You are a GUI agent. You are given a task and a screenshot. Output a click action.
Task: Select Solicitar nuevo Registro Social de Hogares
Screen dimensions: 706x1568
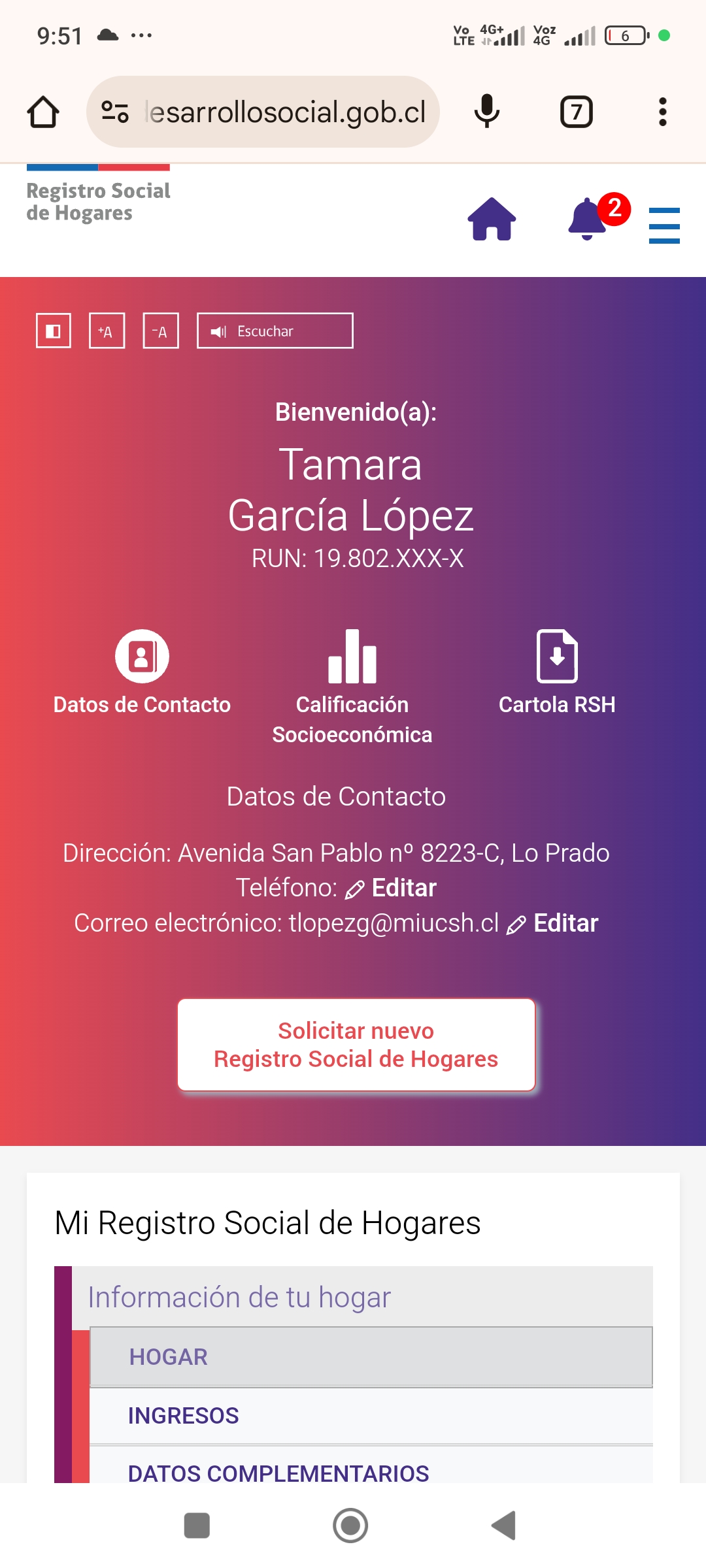click(356, 1045)
